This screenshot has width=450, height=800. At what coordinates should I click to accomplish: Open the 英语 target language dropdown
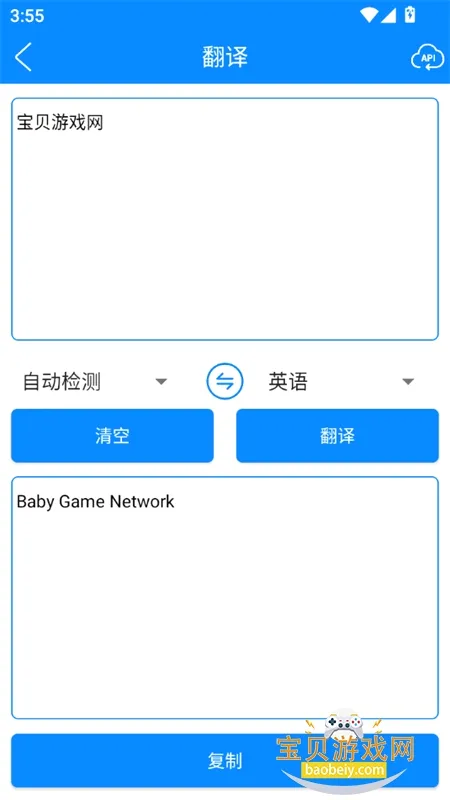coord(341,382)
